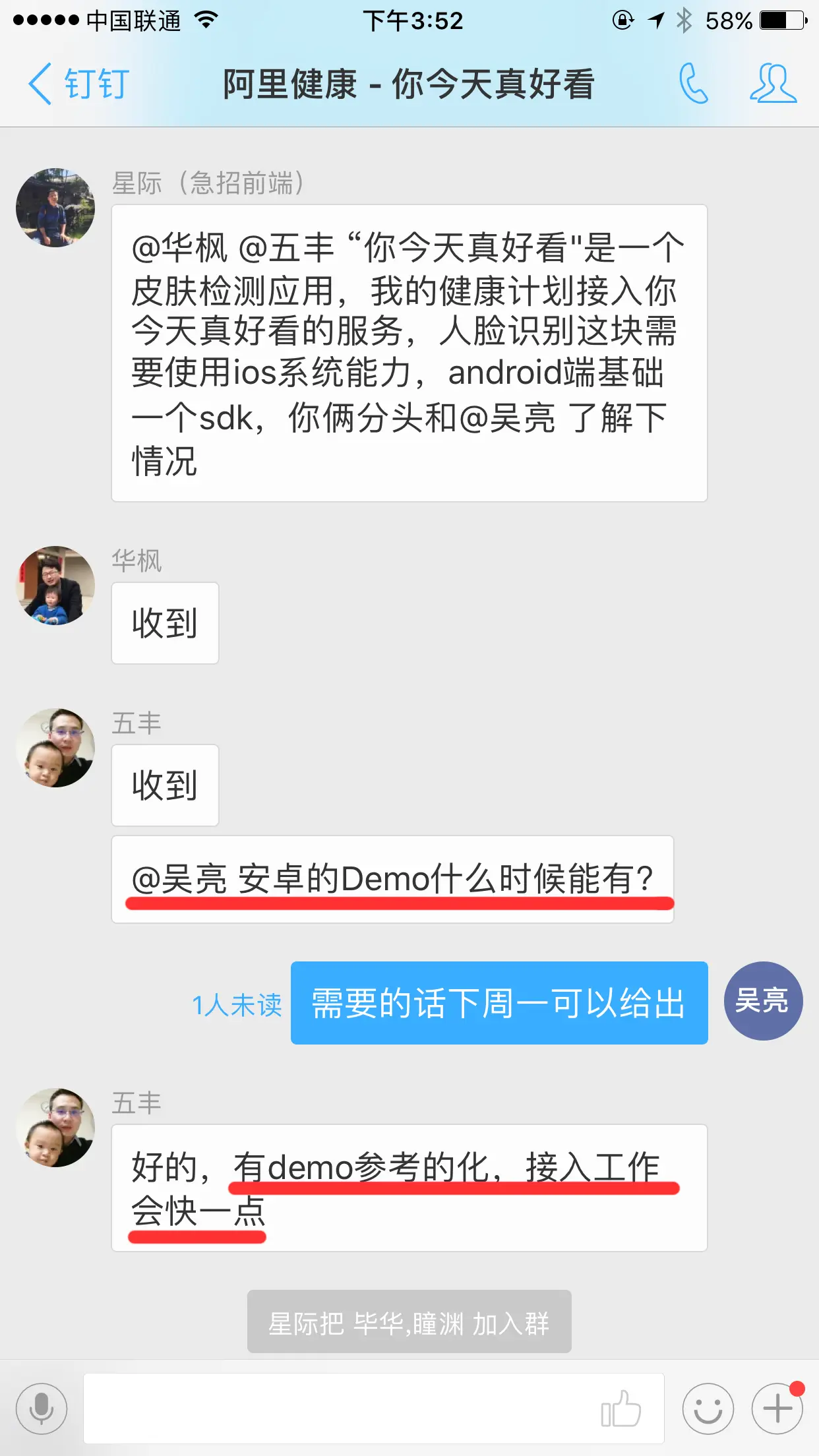Send a thumbs-up like
The image size is (819, 1456).
621,1409
